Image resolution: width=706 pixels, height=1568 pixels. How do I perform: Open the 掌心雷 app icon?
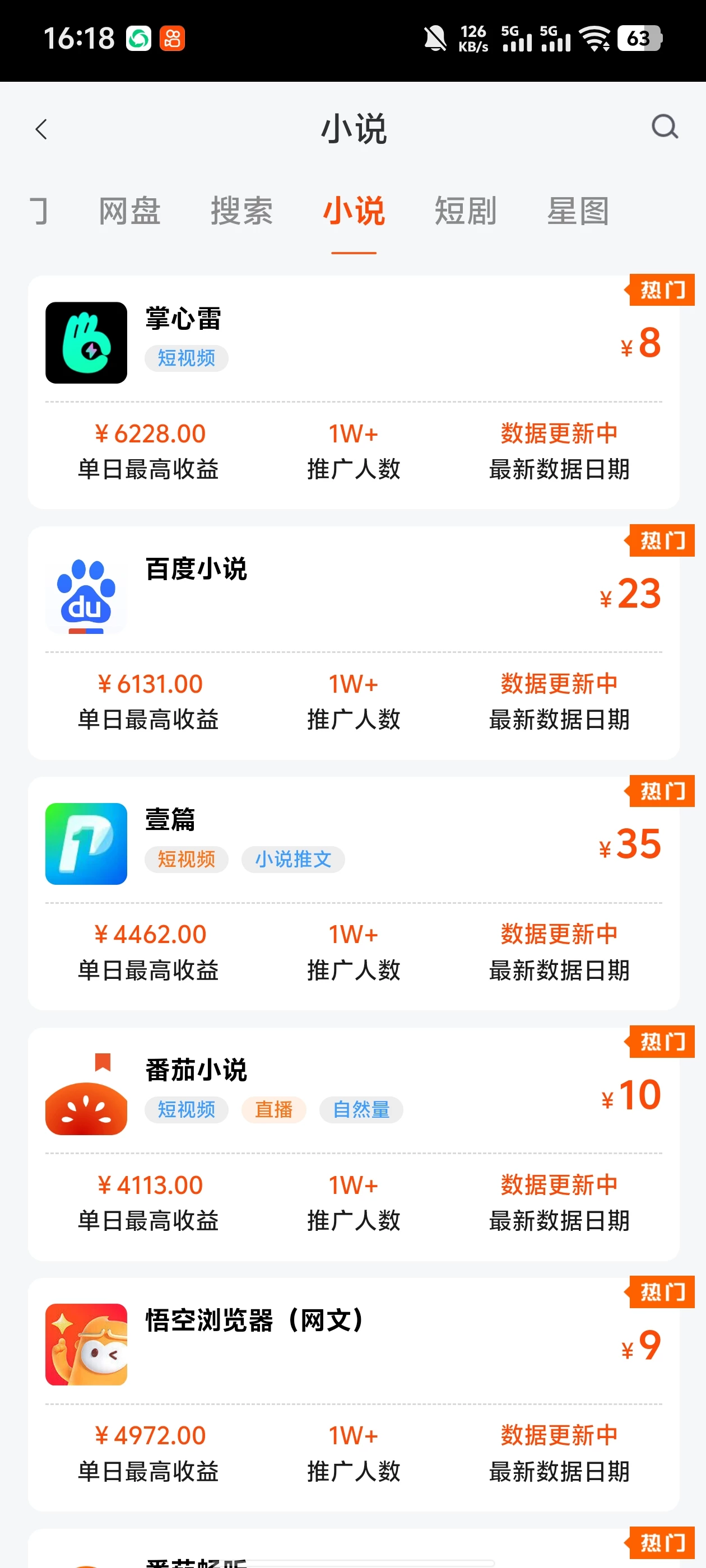[86, 344]
